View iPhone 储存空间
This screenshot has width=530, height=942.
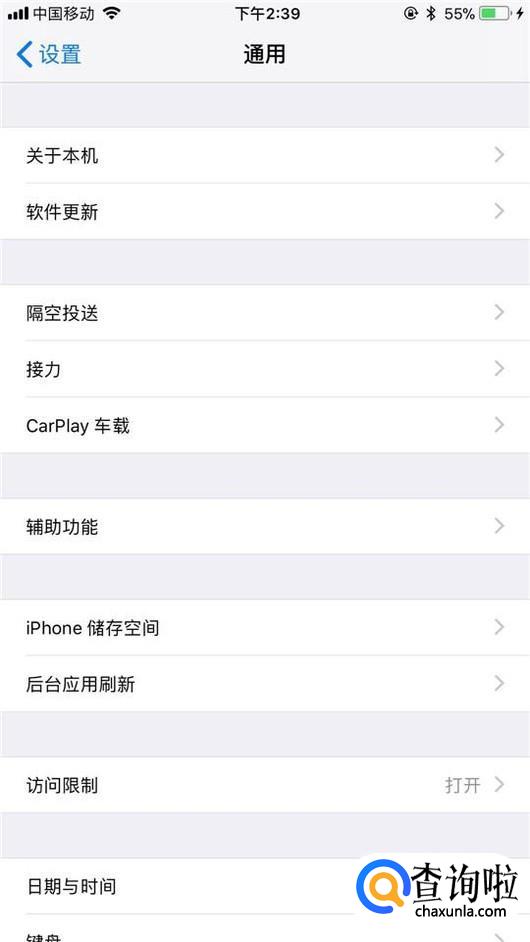[265, 628]
